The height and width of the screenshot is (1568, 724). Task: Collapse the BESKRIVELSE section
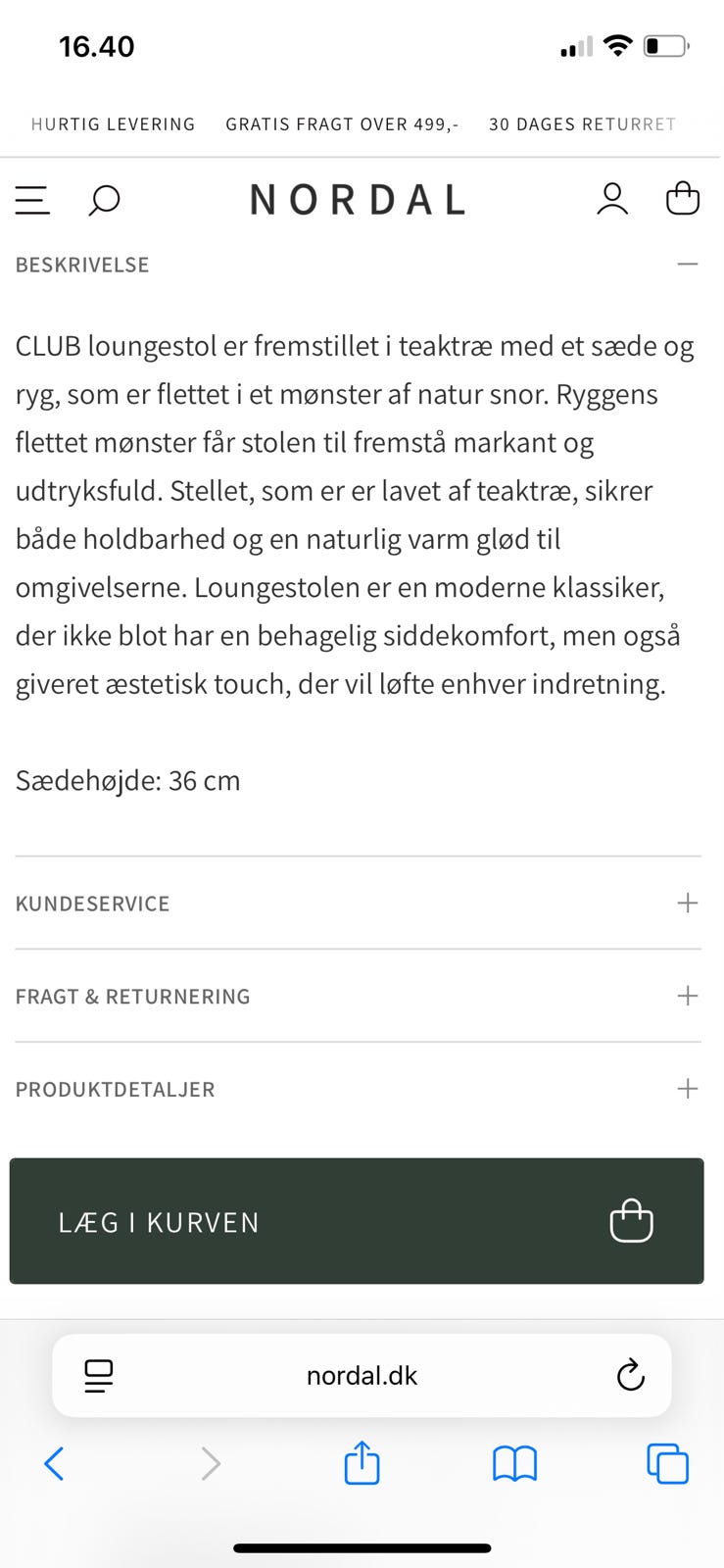pos(689,264)
